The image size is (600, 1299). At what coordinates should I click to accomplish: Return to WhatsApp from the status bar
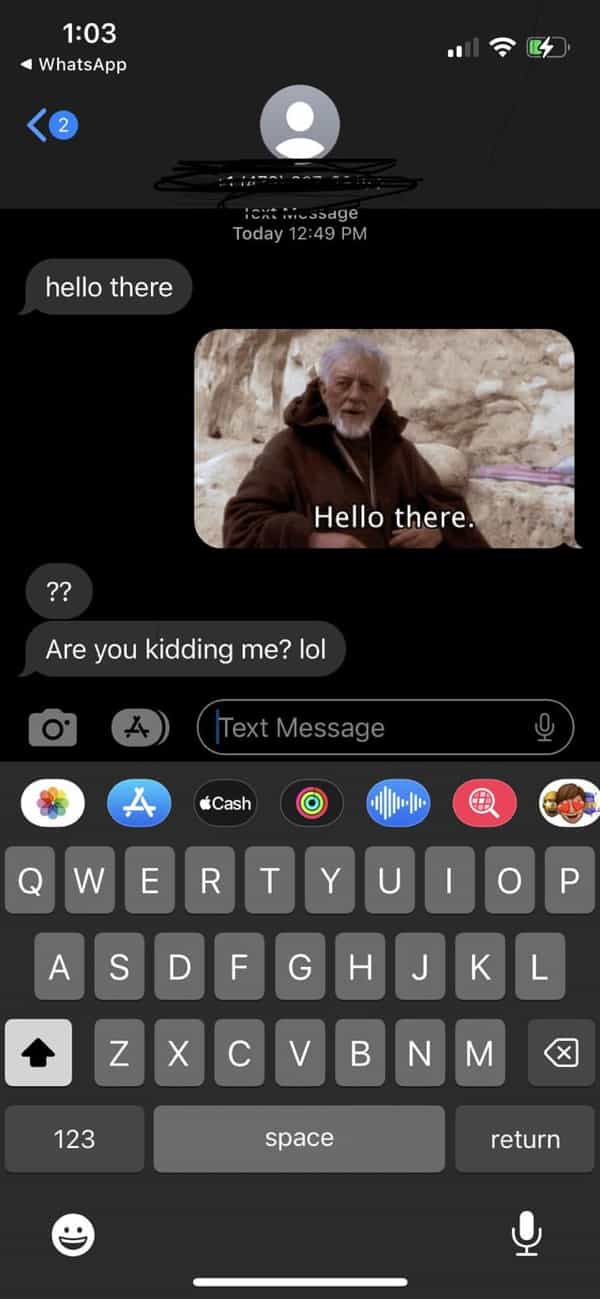click(x=73, y=64)
